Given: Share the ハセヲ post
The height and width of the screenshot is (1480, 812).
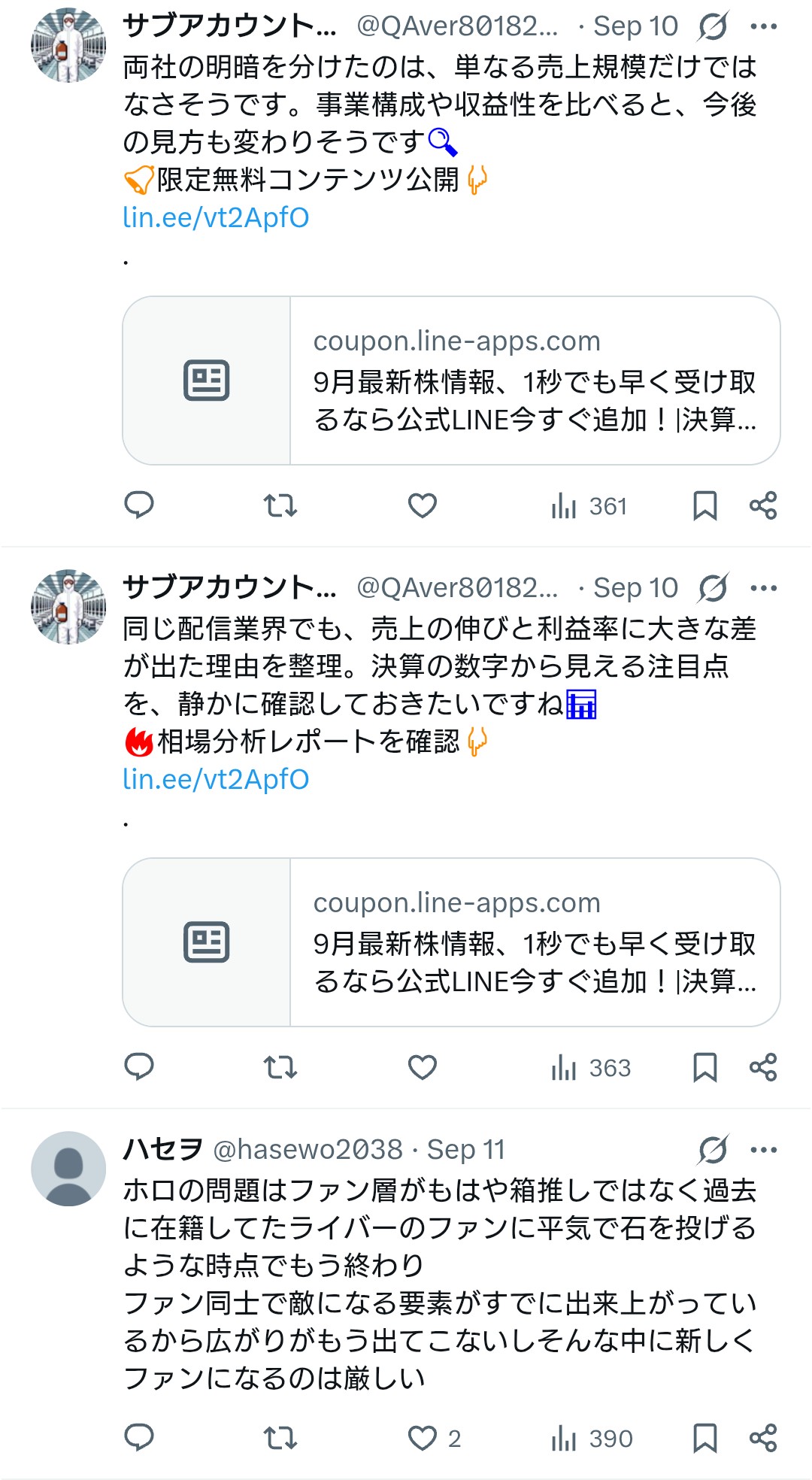Looking at the screenshot, I should click(x=763, y=1438).
